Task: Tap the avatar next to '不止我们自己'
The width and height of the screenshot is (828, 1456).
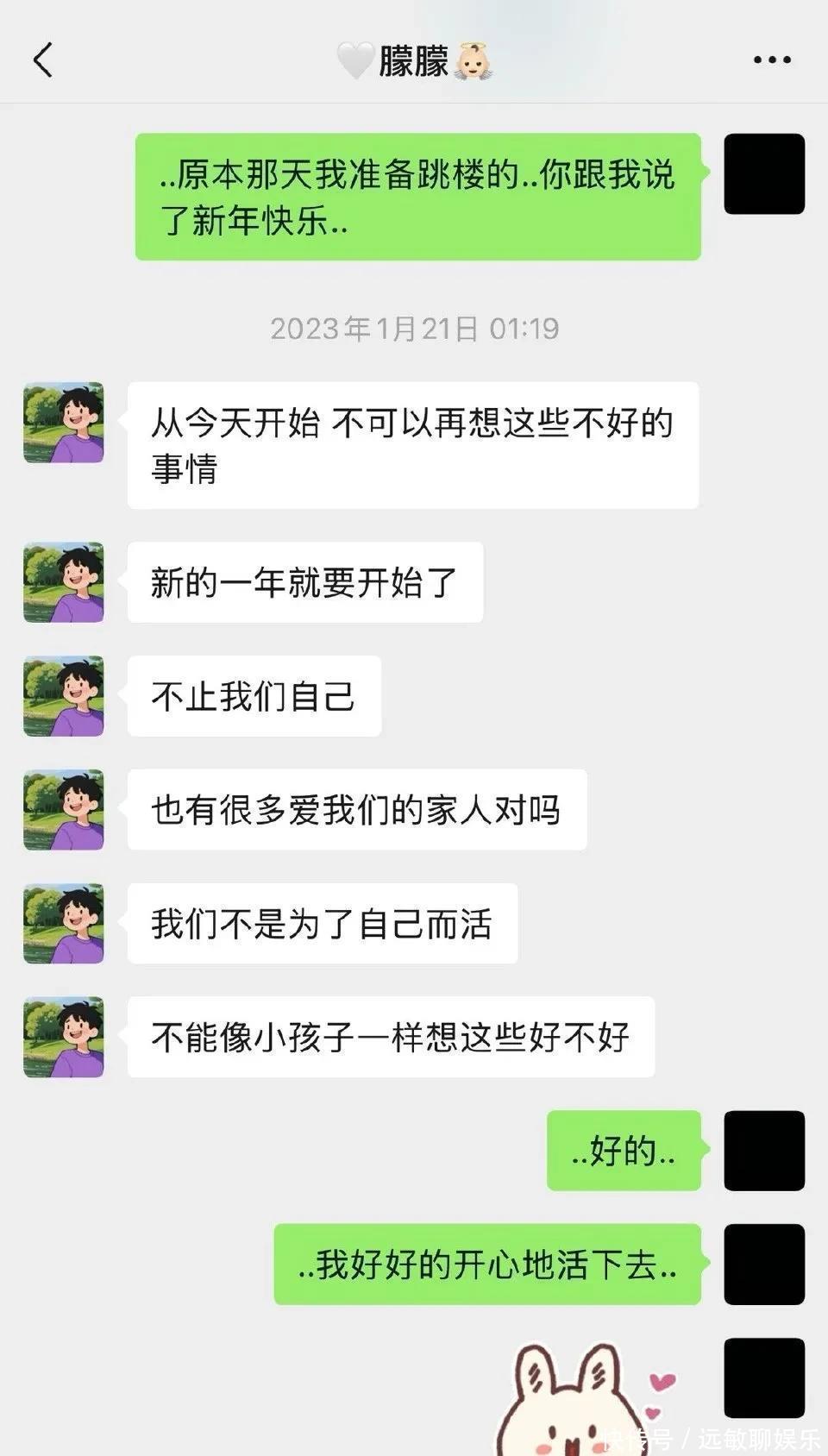Action: (64, 696)
